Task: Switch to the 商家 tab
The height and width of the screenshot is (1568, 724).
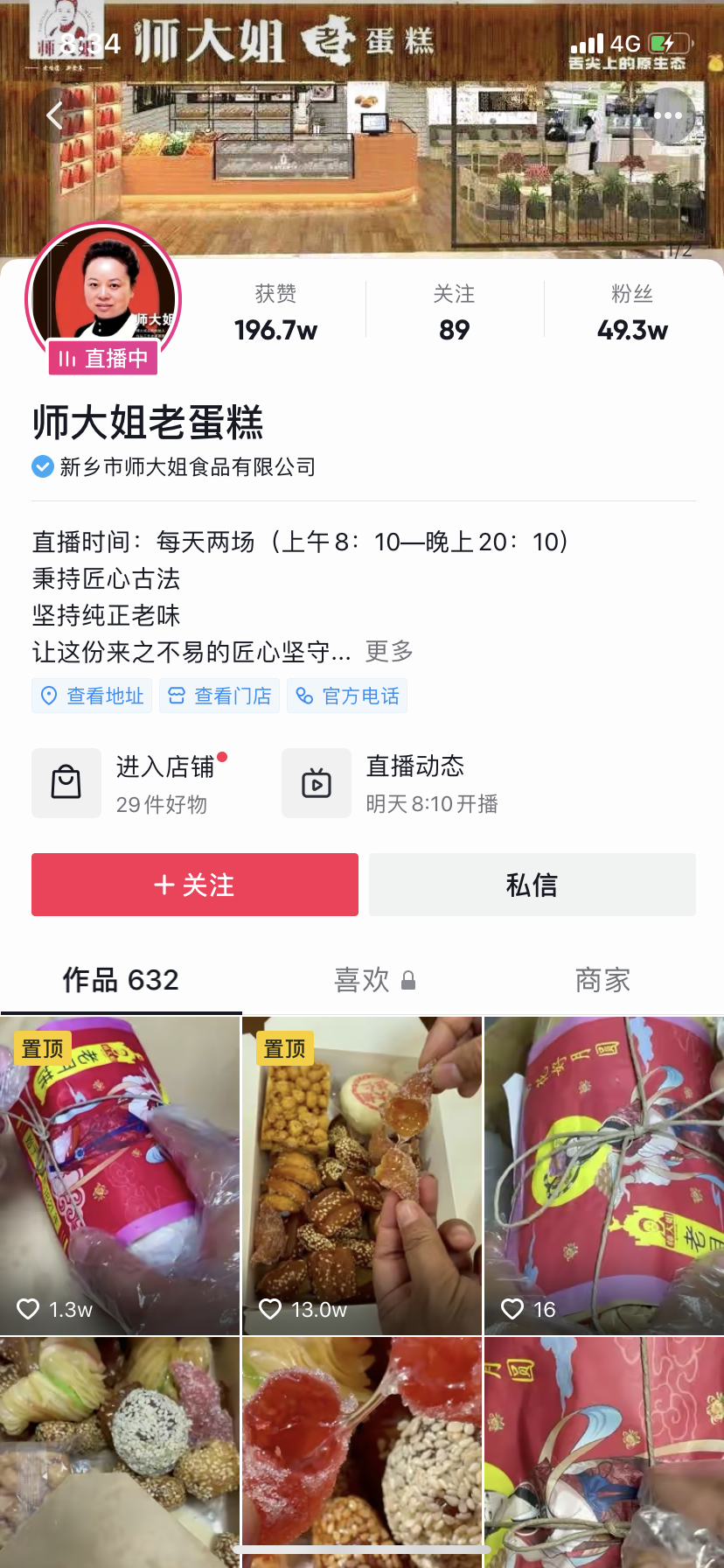Action: coord(602,980)
